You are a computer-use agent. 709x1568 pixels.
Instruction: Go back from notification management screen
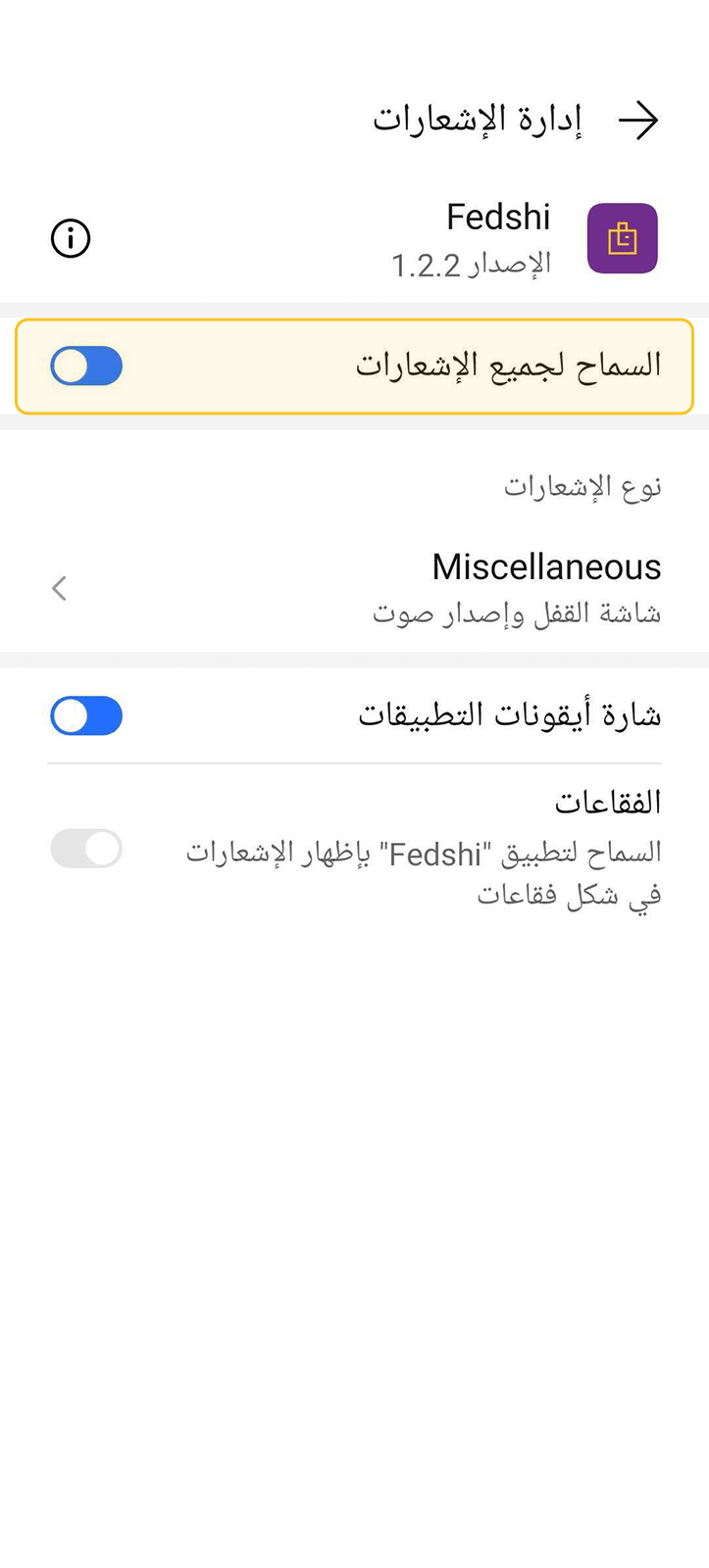(x=638, y=121)
